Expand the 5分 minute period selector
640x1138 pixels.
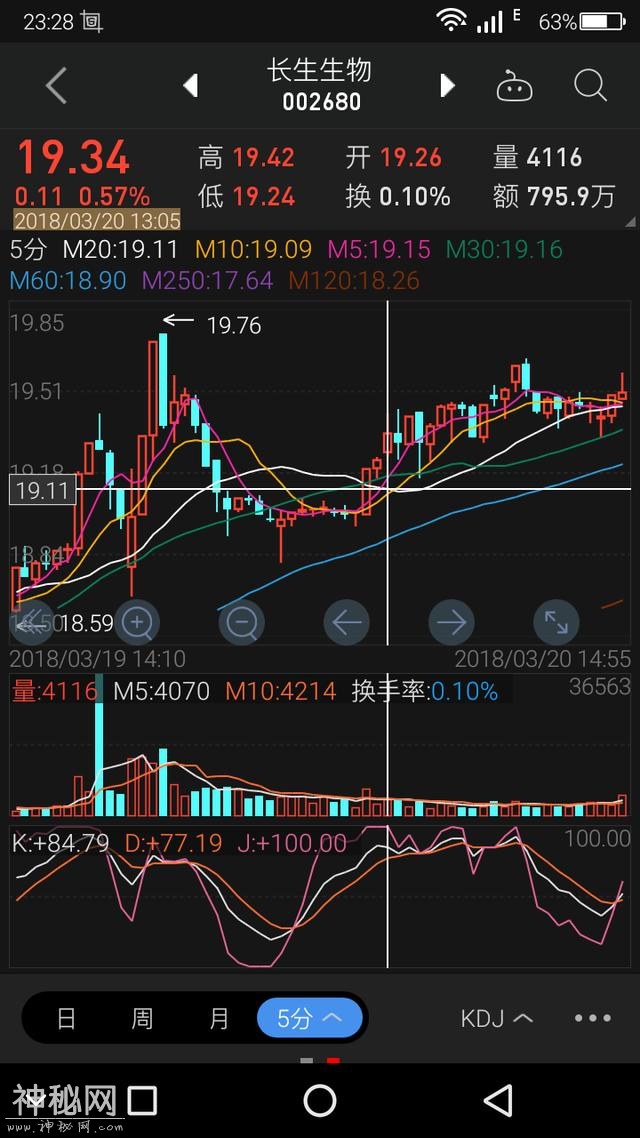pyautogui.click(x=310, y=1018)
